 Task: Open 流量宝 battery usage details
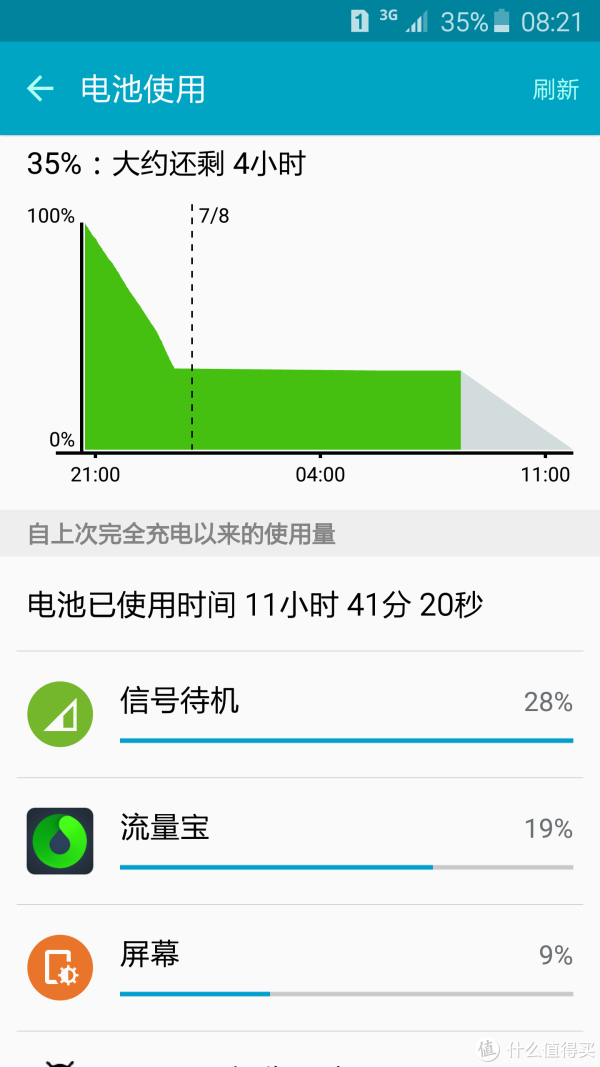click(x=300, y=841)
